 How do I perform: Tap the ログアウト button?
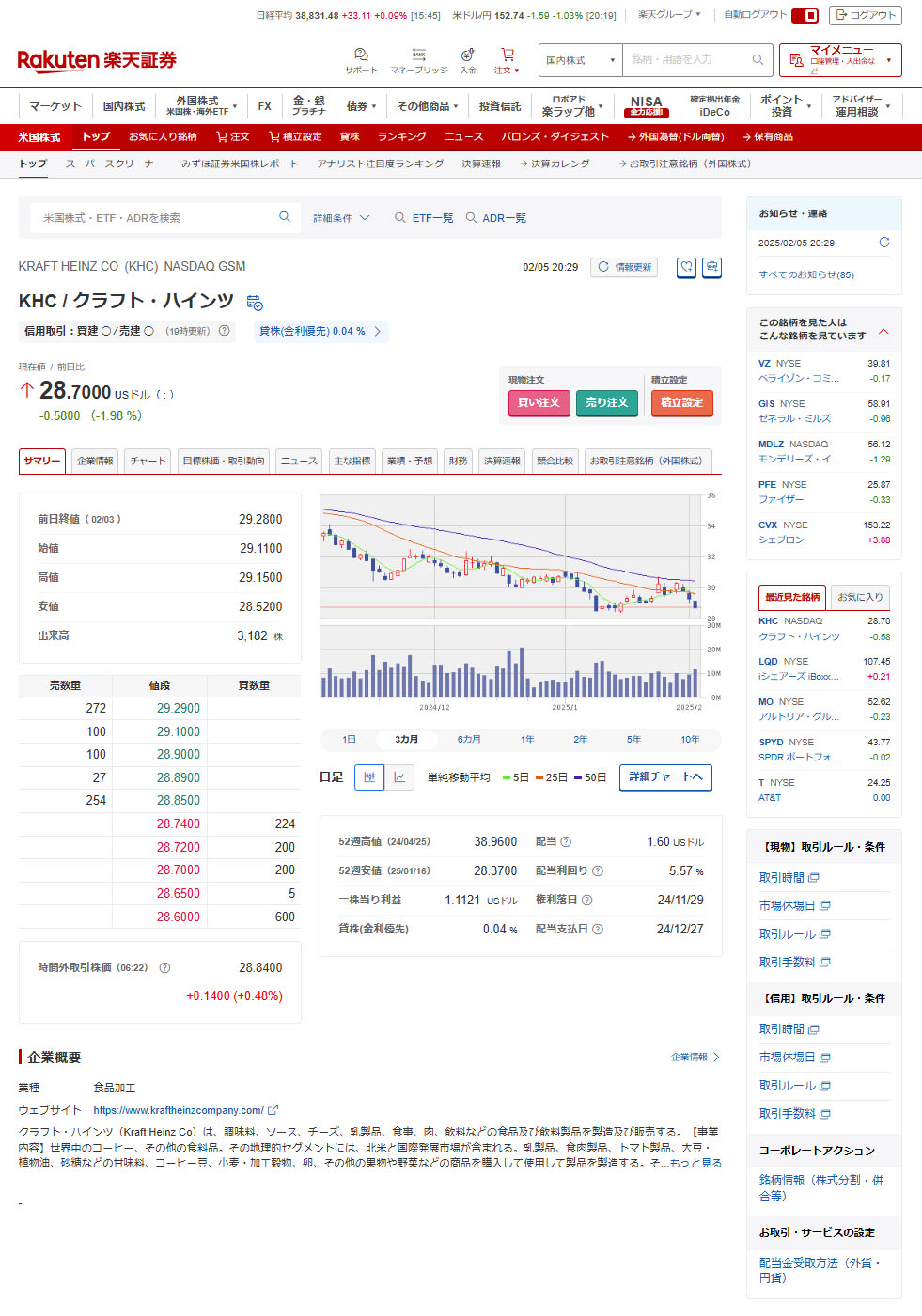tap(866, 15)
